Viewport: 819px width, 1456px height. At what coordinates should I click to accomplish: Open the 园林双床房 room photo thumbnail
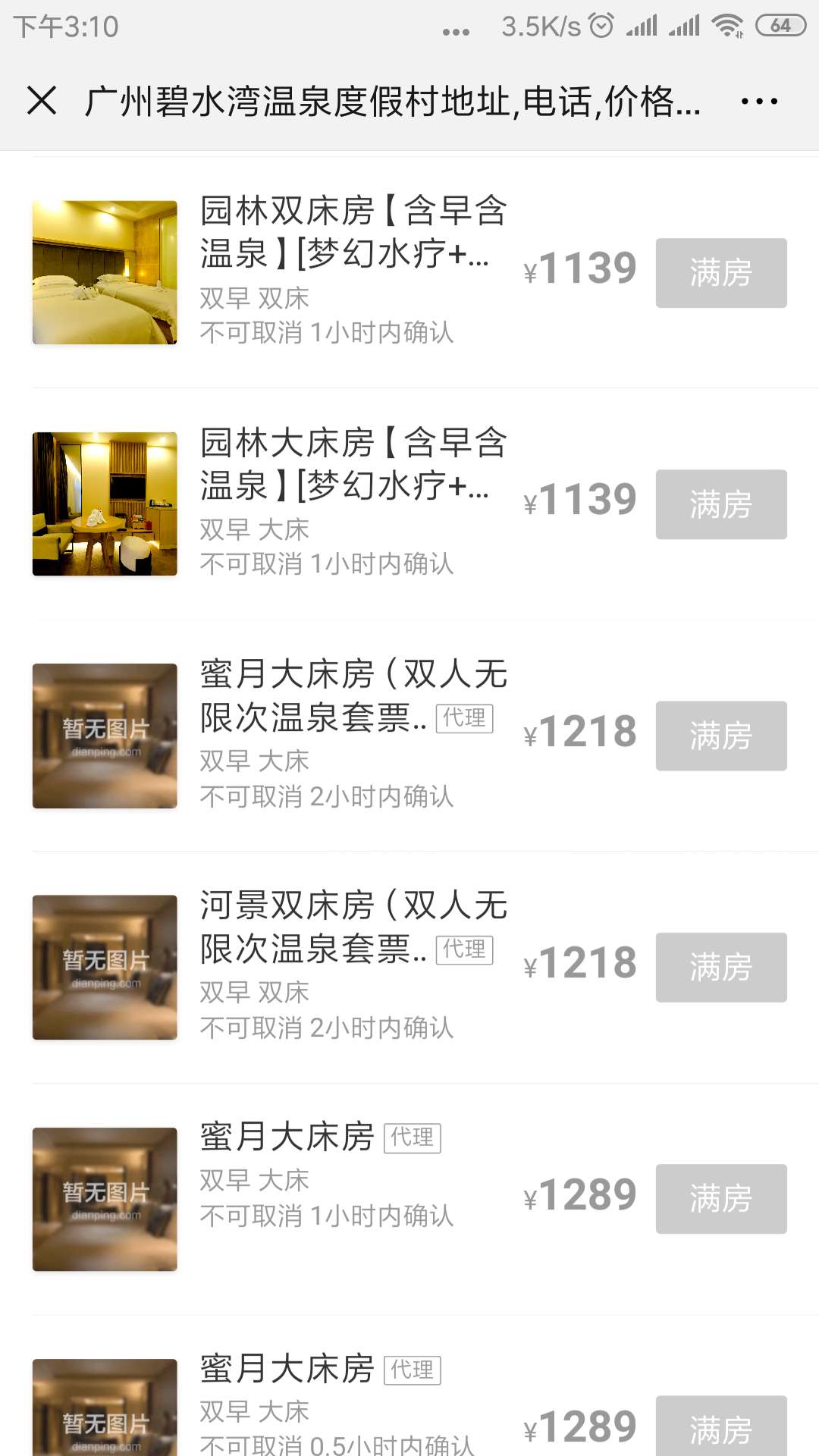(105, 271)
